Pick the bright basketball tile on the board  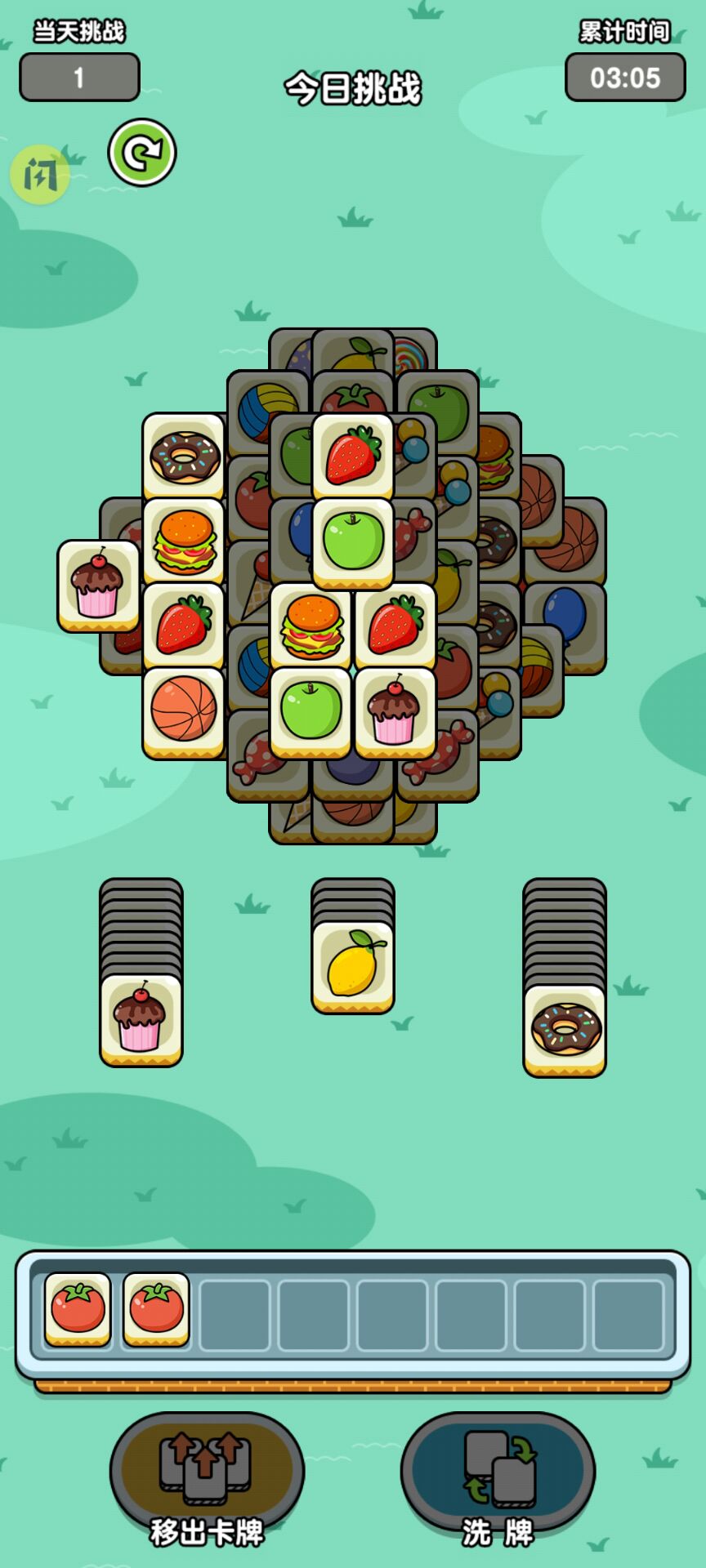pos(184,710)
